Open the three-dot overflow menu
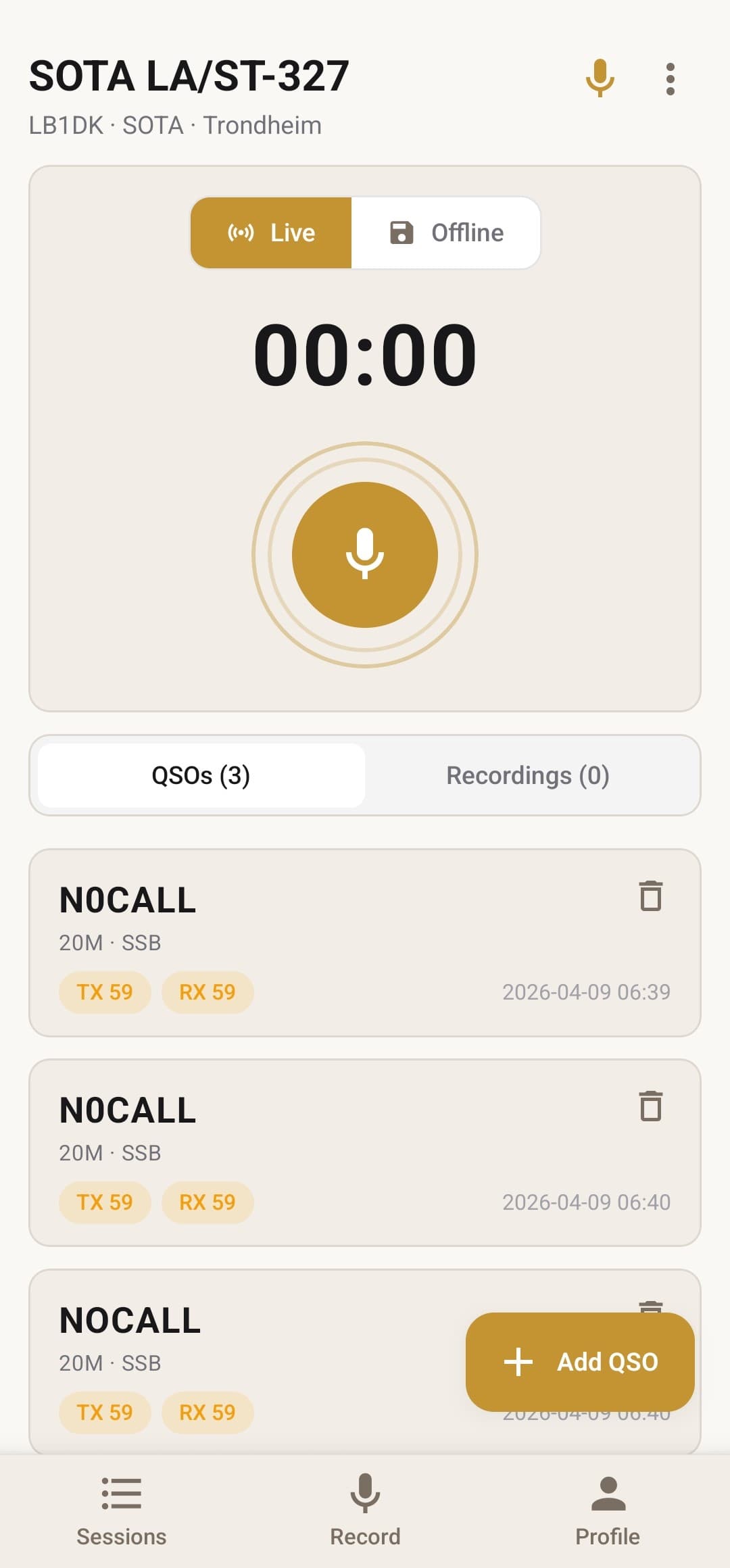The height and width of the screenshot is (1568, 730). [670, 78]
